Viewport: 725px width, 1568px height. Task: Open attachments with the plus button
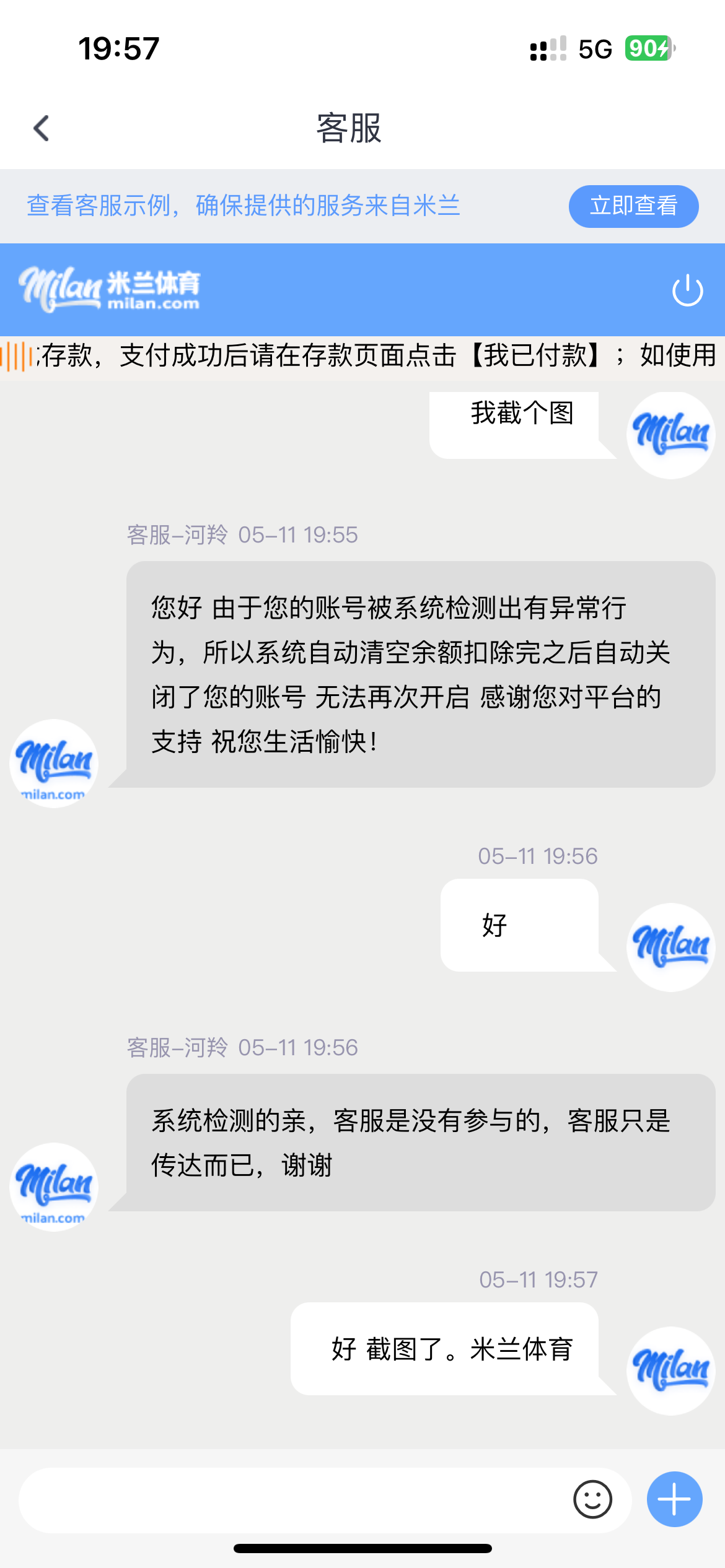(x=674, y=1499)
